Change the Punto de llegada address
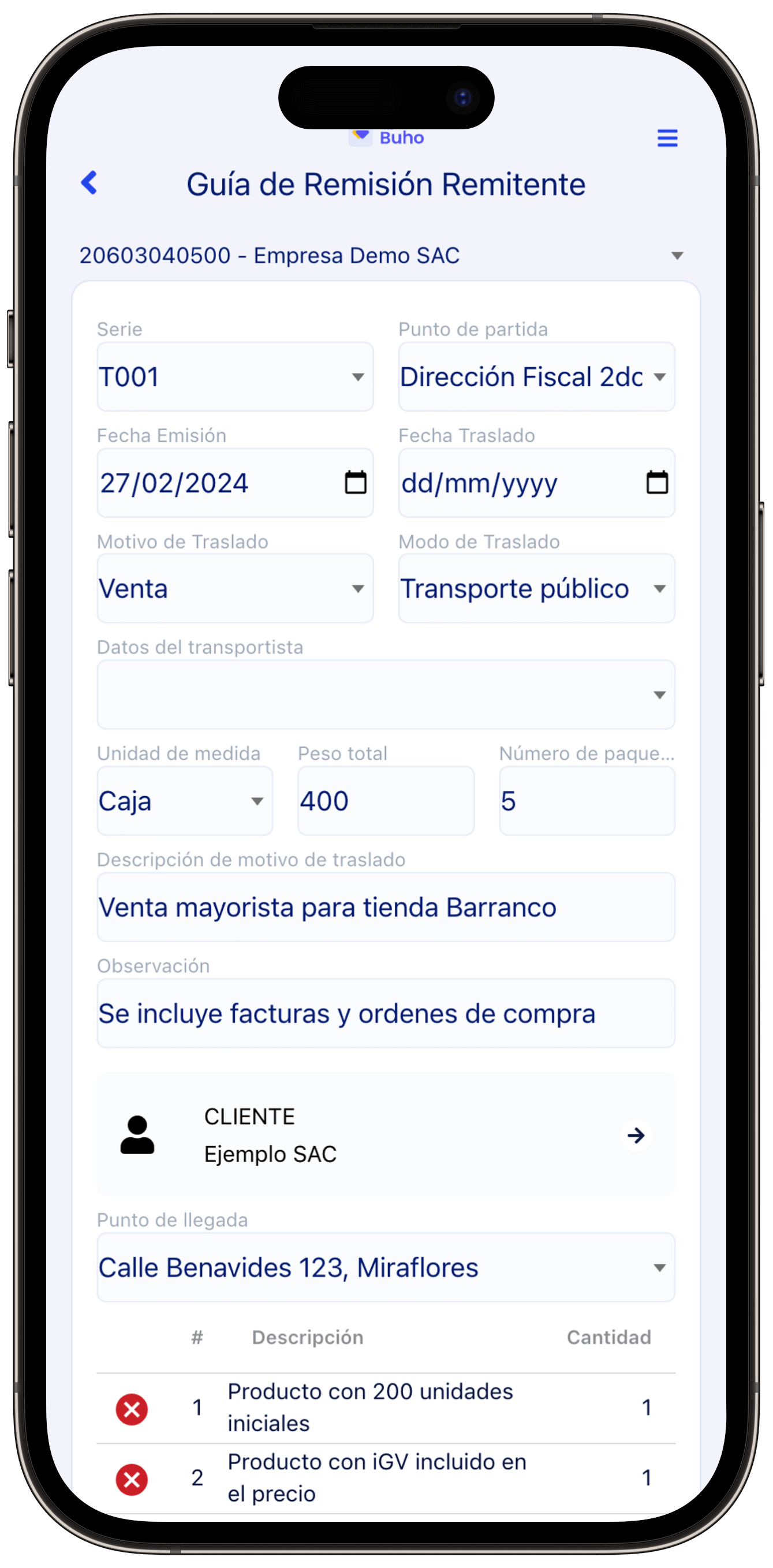 [x=386, y=1268]
